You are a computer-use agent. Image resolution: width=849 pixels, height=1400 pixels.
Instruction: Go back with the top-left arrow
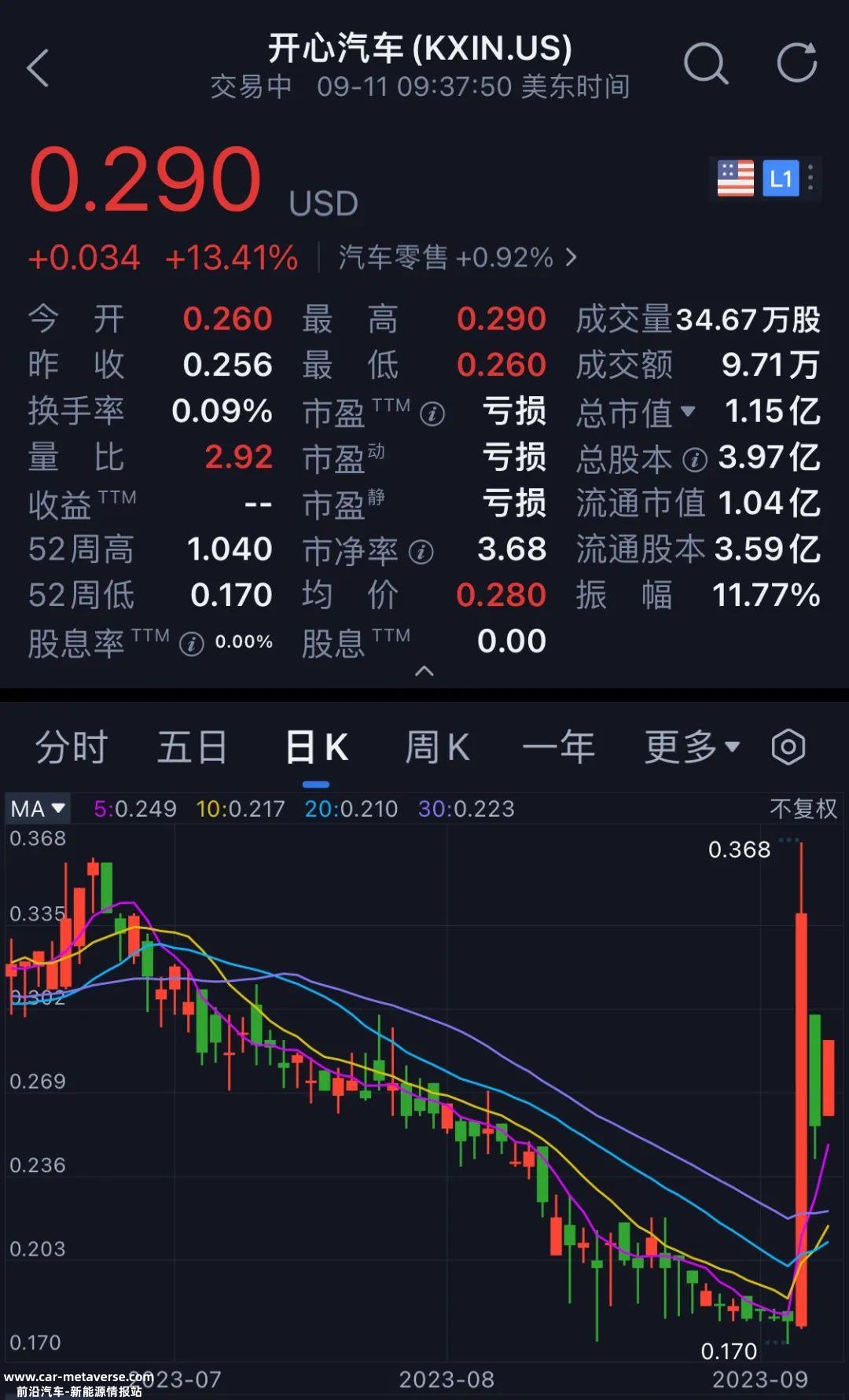[x=38, y=68]
